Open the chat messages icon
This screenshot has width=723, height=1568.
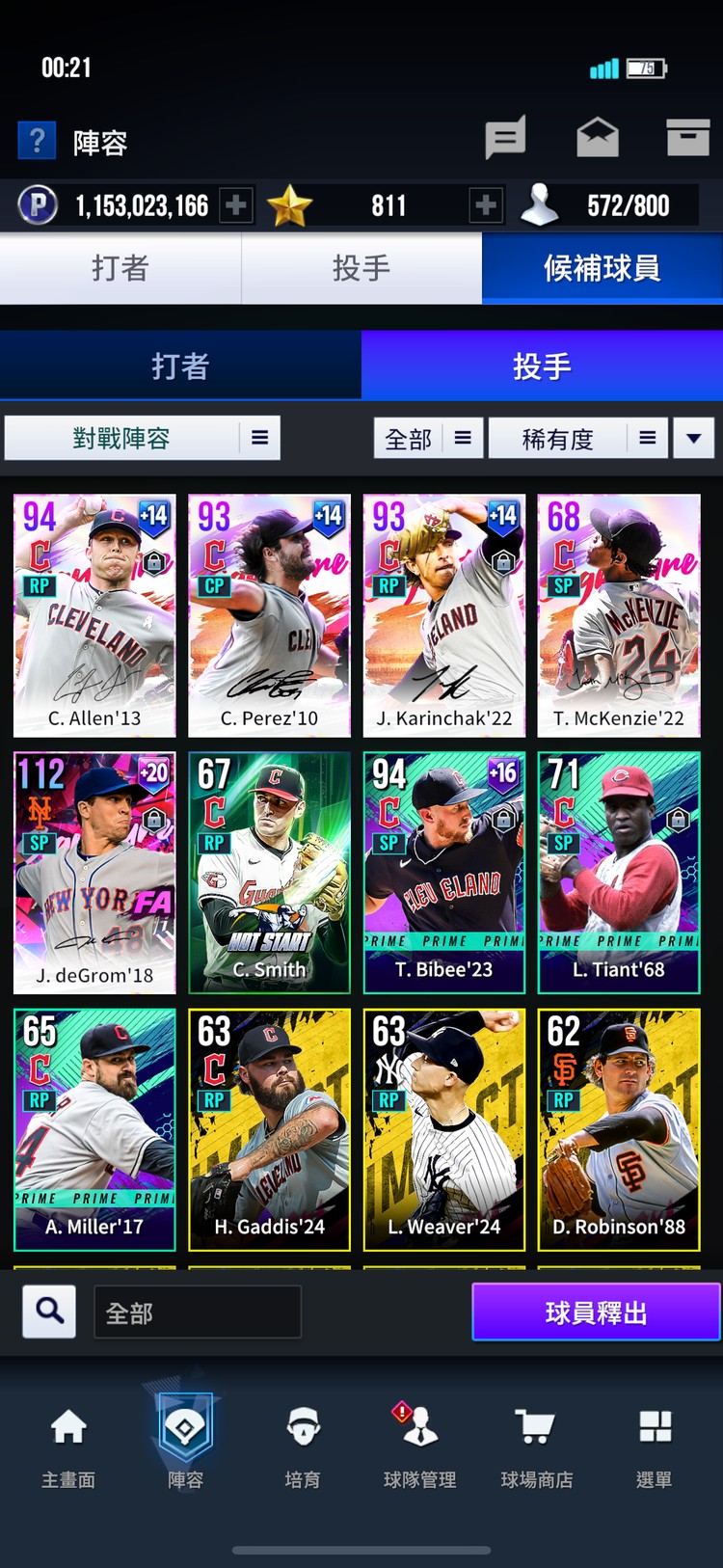coord(505,138)
